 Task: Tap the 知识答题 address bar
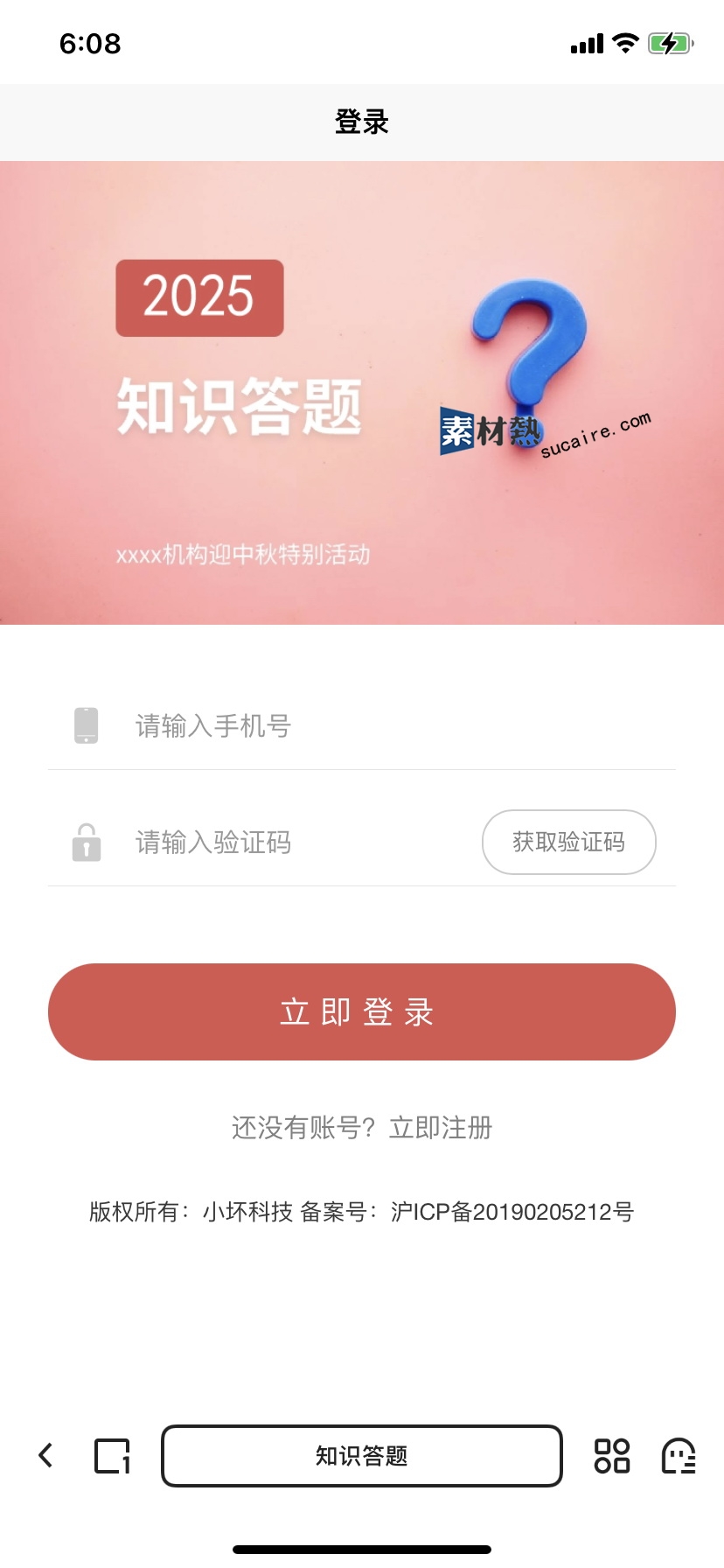362,1456
